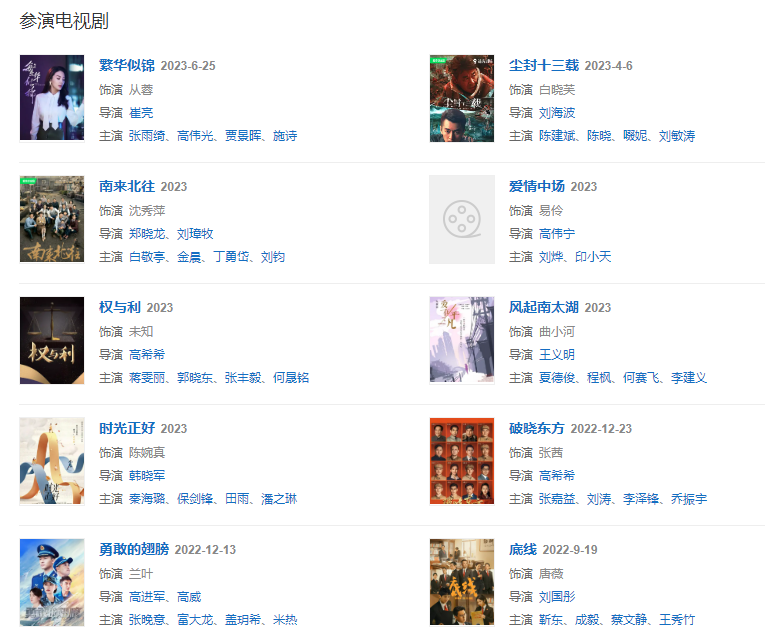Viewport: 765px width, 641px height.
Task: View director 韩晓军's page
Action: pyautogui.click(x=147, y=475)
